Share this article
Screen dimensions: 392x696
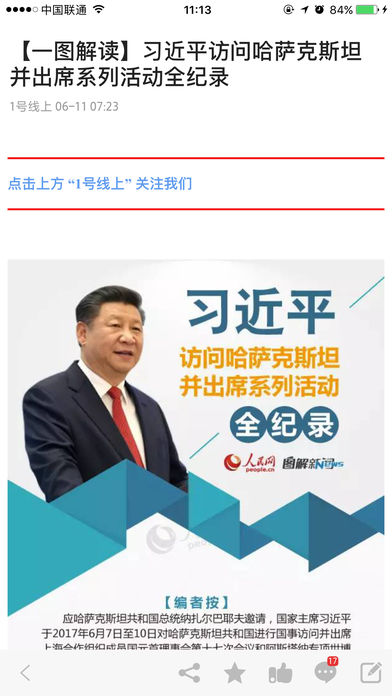pyautogui.click(x=190, y=673)
